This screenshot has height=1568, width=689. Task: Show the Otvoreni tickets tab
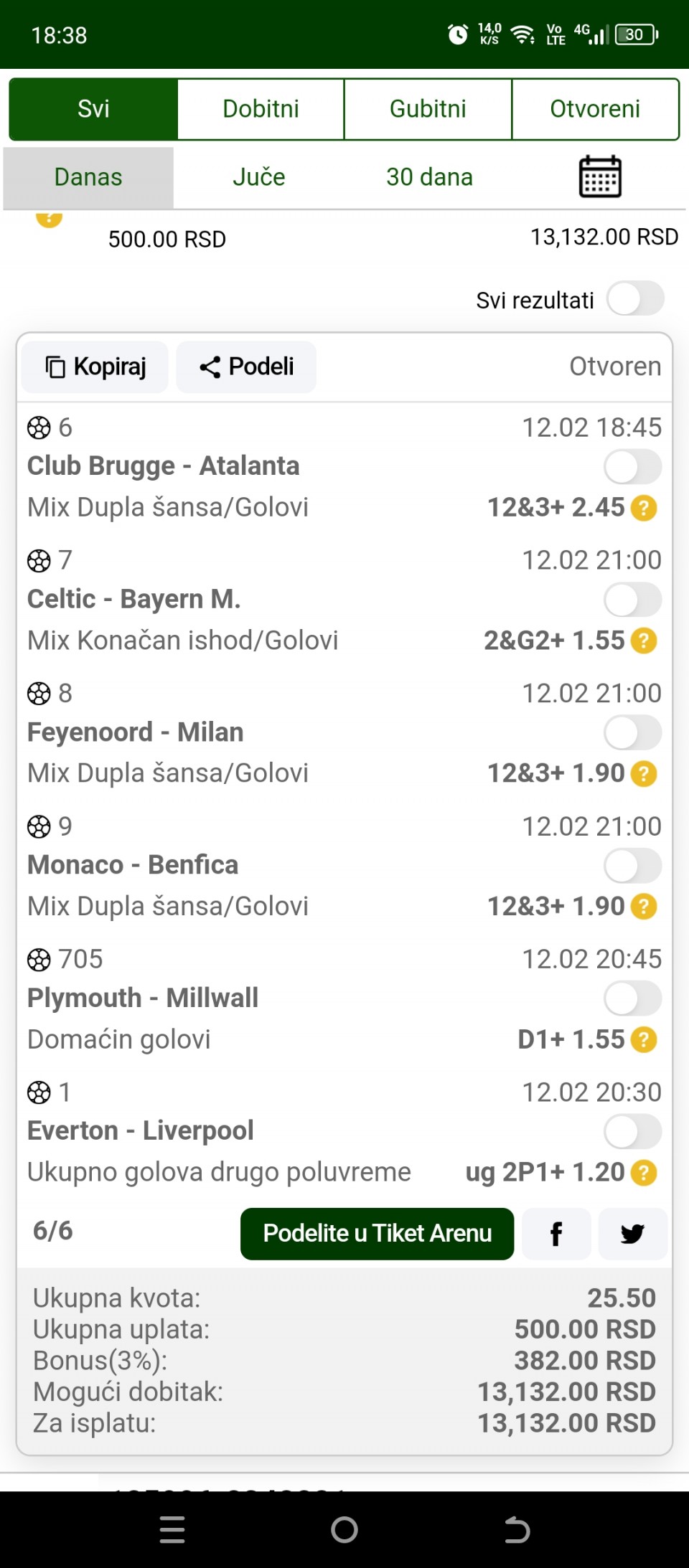pos(595,109)
